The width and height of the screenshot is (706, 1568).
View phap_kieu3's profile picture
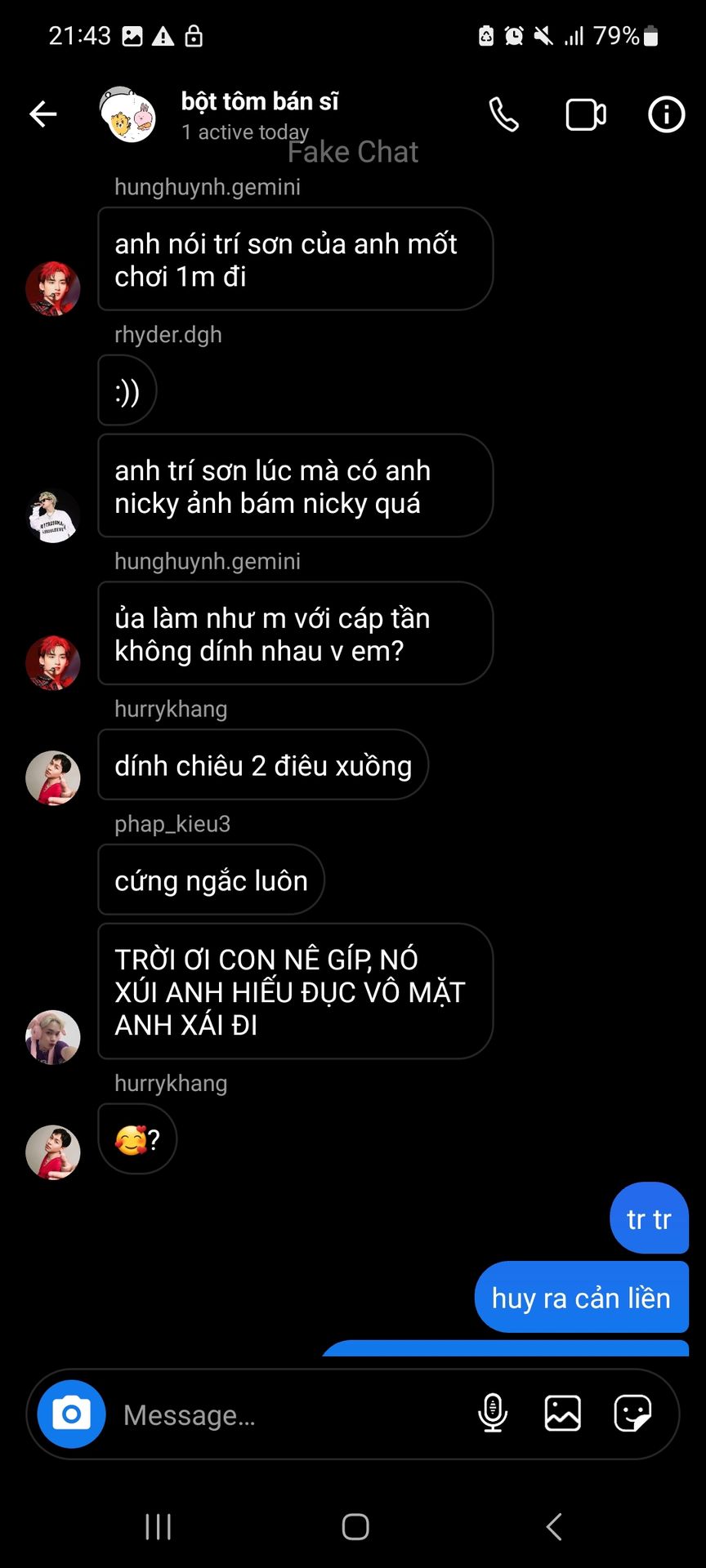pos(53,1037)
